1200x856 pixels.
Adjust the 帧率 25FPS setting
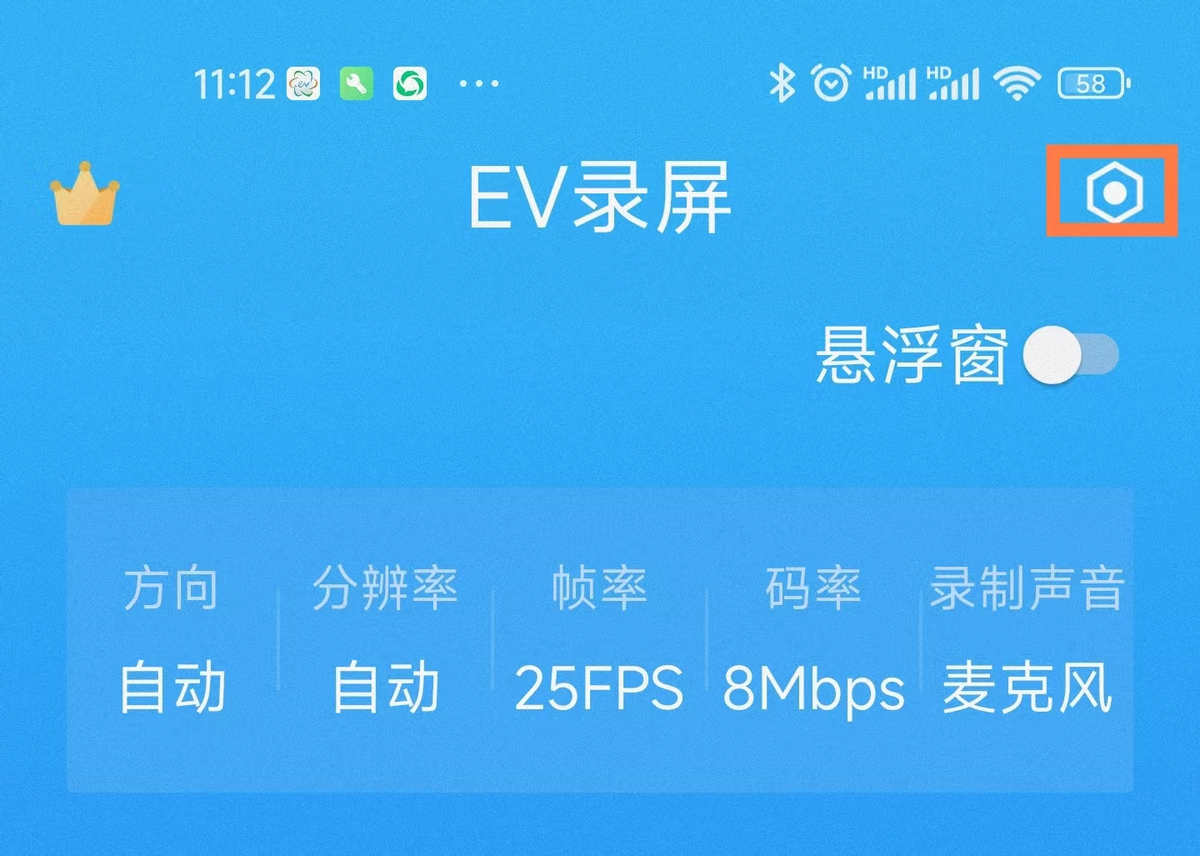(x=599, y=640)
